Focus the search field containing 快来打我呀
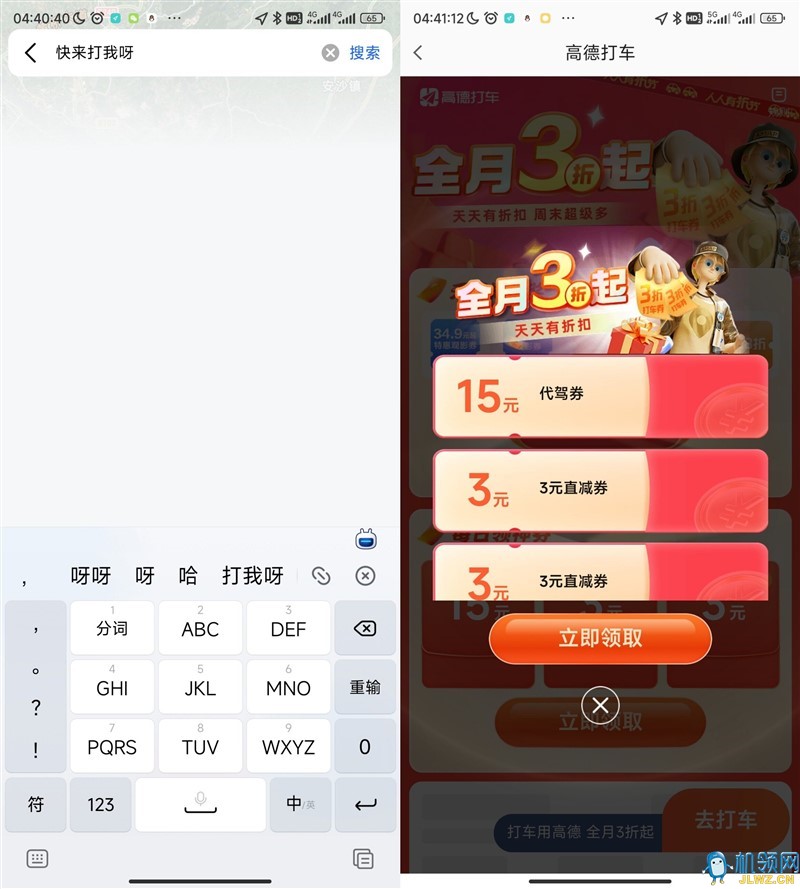800x889 pixels. (x=180, y=53)
